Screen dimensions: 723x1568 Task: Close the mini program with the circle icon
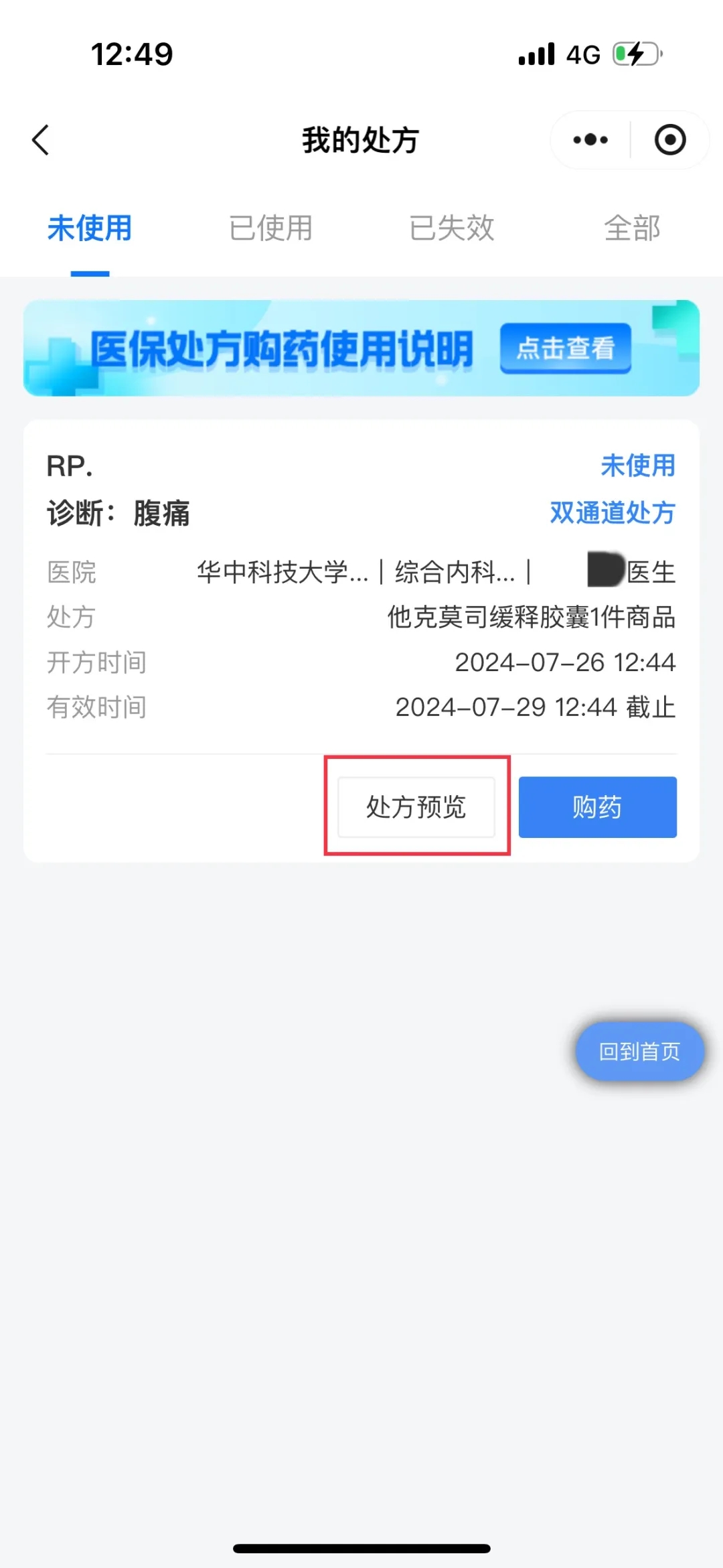coord(669,140)
